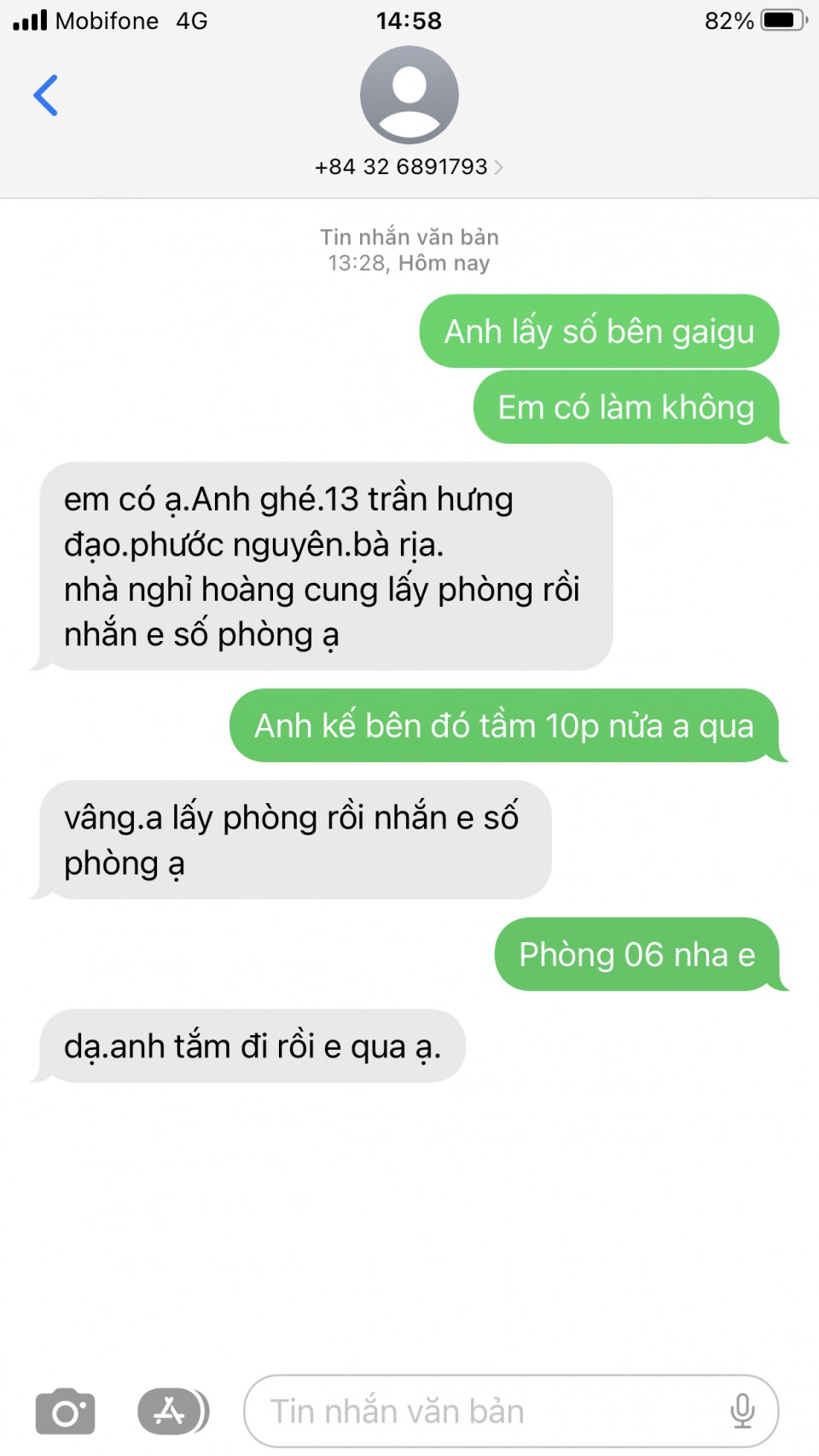Go back to the messages list
The width and height of the screenshot is (819, 1456).
[x=46, y=95]
